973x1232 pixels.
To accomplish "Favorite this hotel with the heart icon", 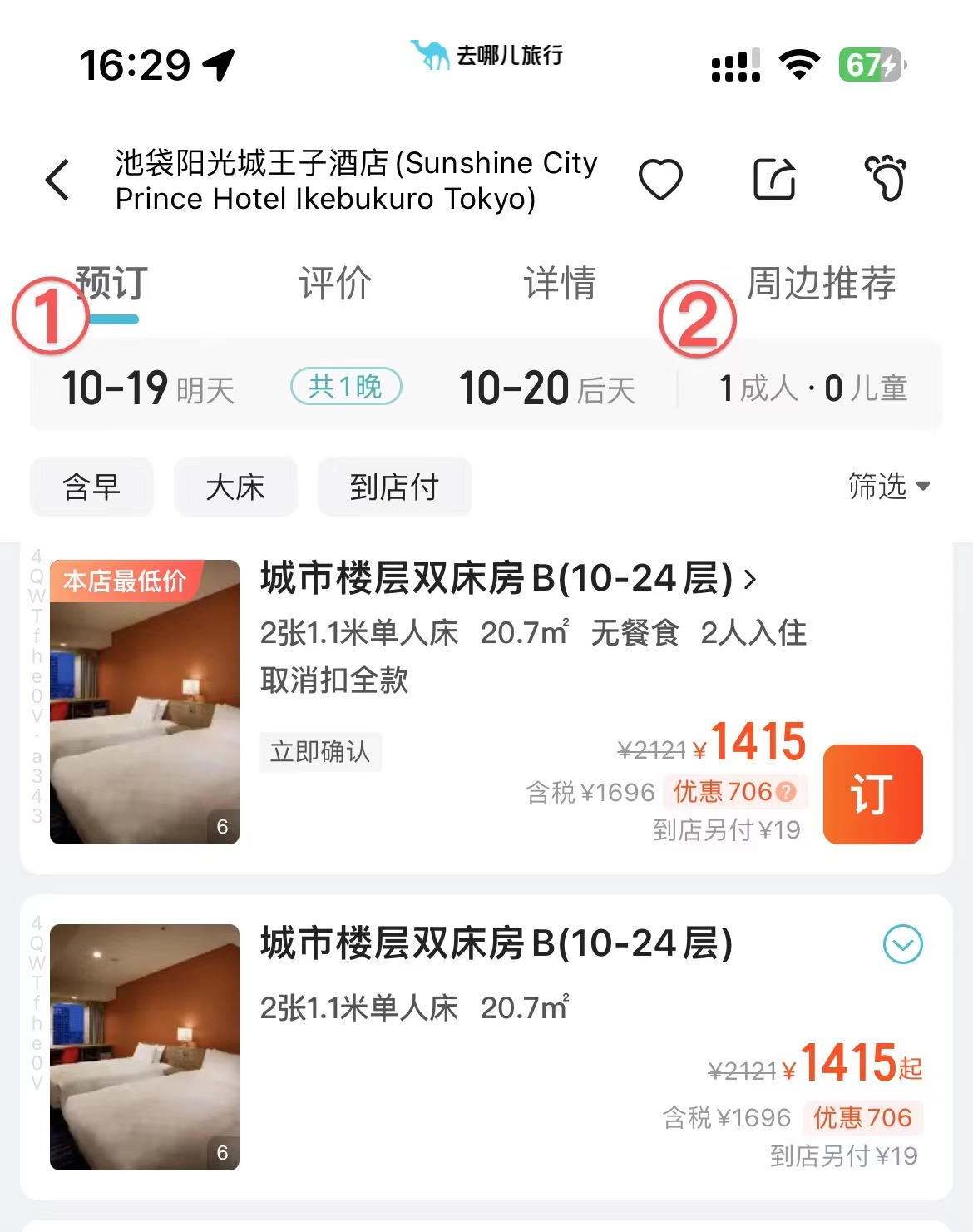I will point(660,179).
